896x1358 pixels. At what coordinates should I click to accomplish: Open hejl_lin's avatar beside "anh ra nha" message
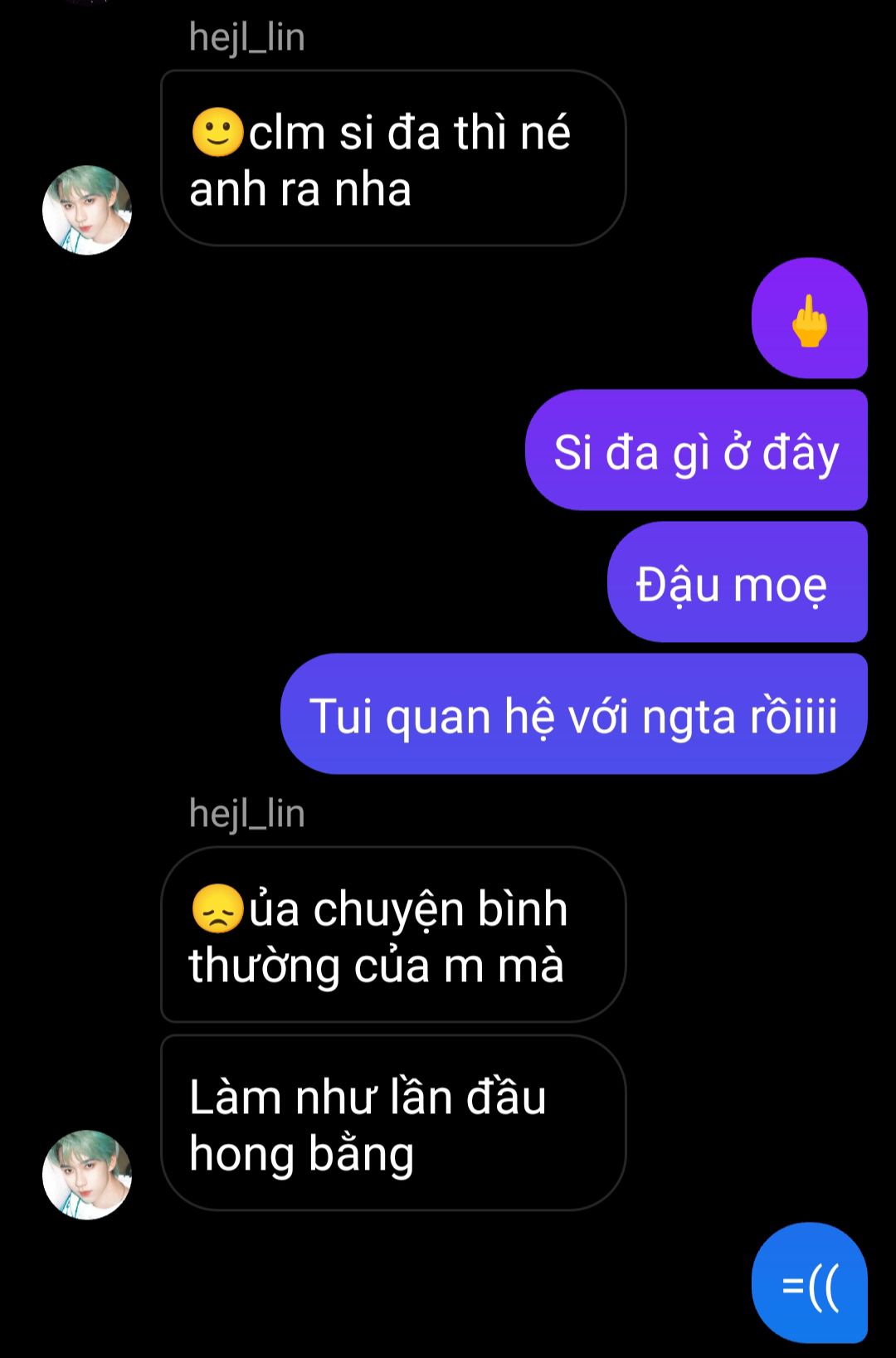click(87, 210)
